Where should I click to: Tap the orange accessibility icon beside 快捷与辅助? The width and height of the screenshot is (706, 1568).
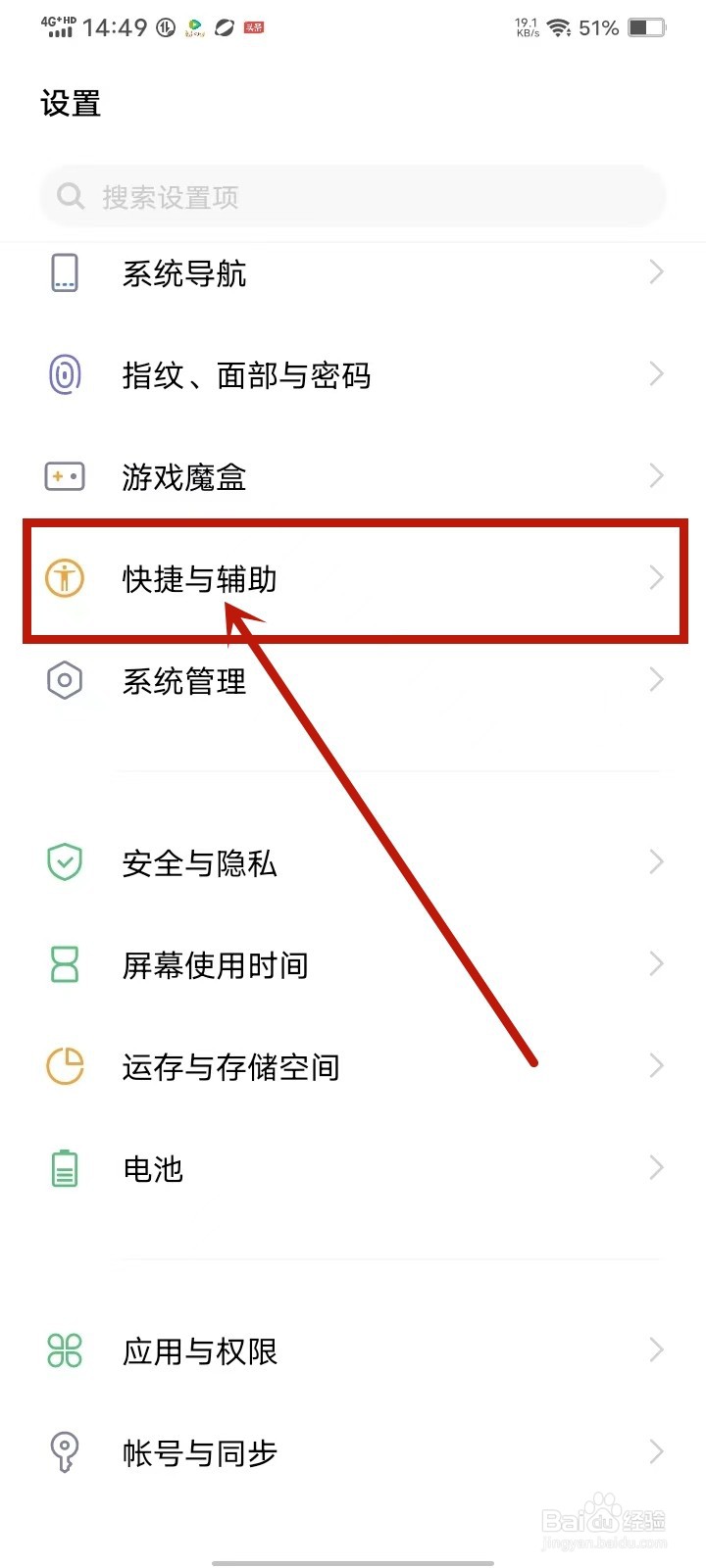click(x=64, y=579)
